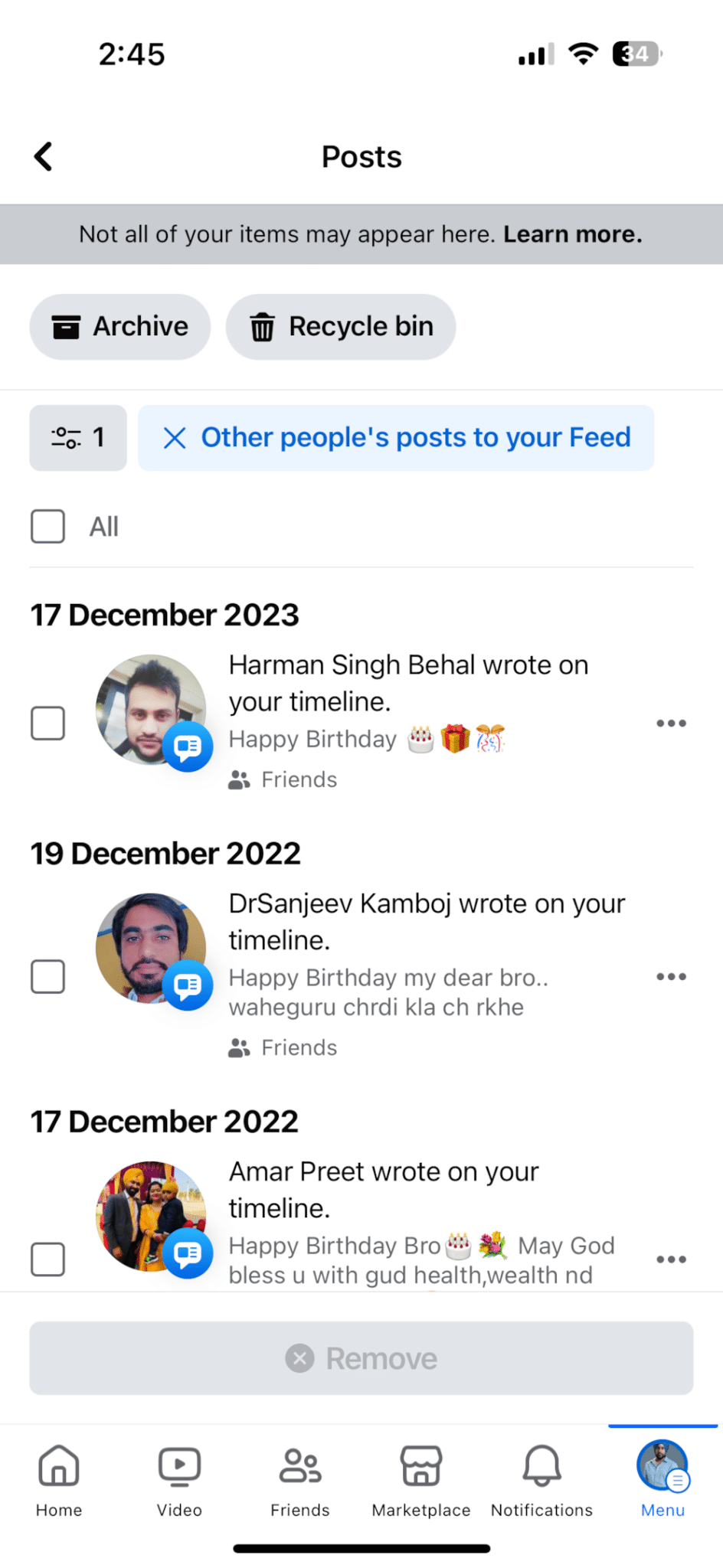
Task: Remove the Other people's posts filter
Action: pyautogui.click(x=175, y=437)
